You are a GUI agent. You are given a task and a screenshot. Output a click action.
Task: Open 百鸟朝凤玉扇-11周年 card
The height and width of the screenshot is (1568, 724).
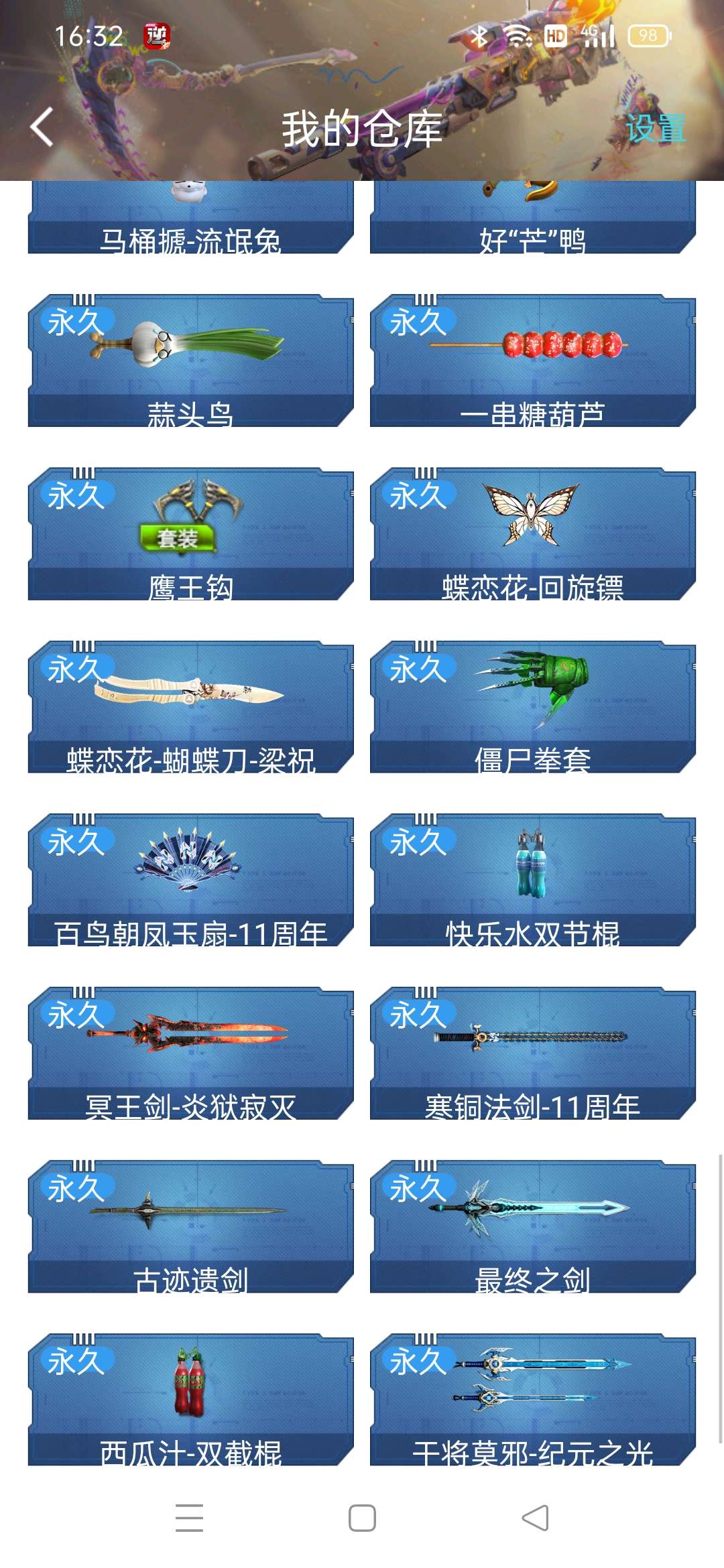(x=190, y=879)
